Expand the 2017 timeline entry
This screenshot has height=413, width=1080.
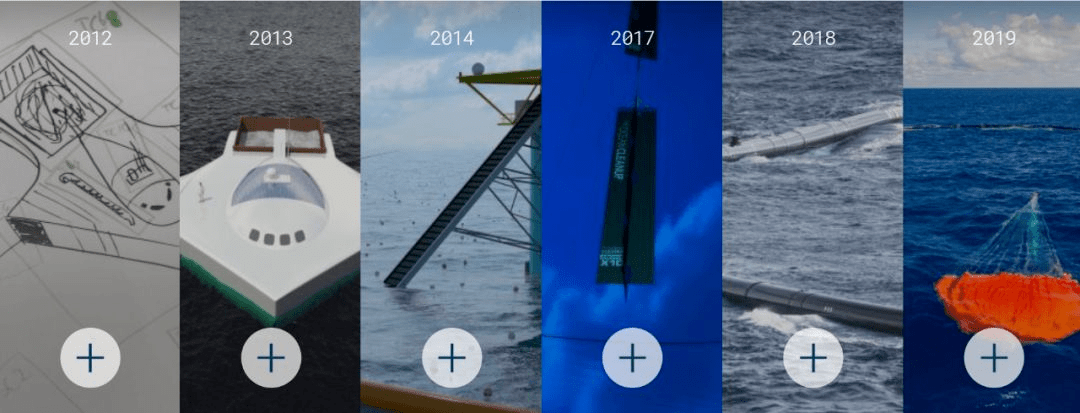(632, 357)
